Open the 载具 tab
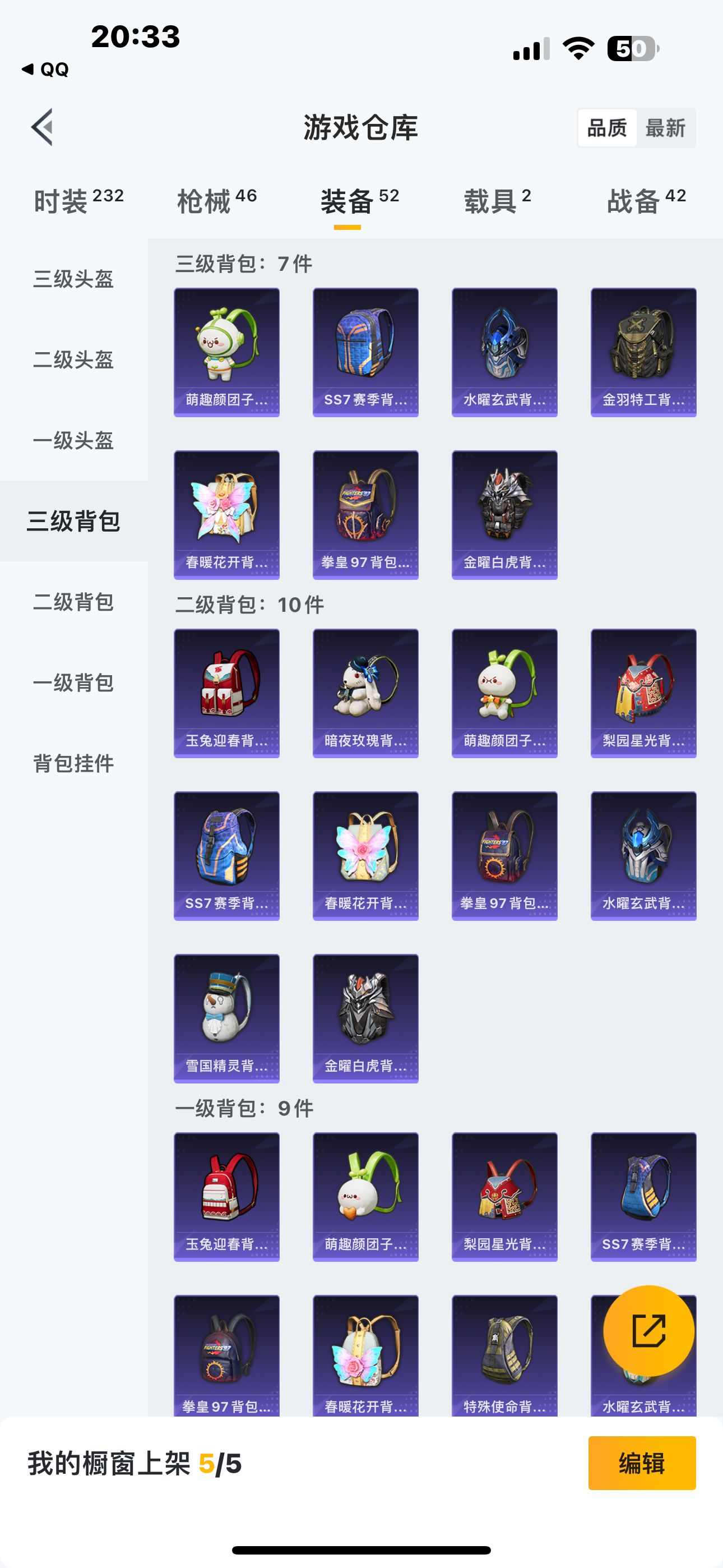This screenshot has width=723, height=1568. click(x=497, y=201)
